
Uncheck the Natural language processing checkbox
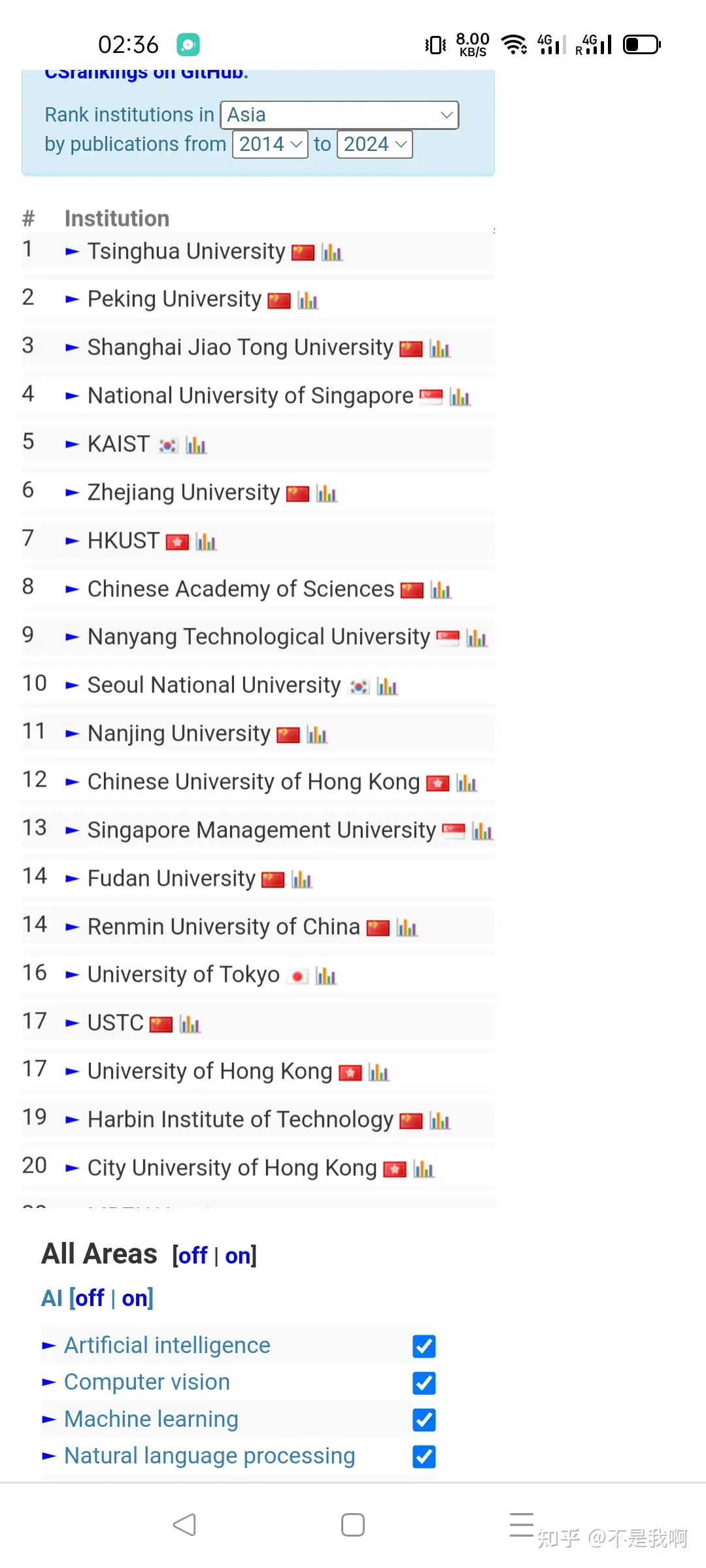424,1456
